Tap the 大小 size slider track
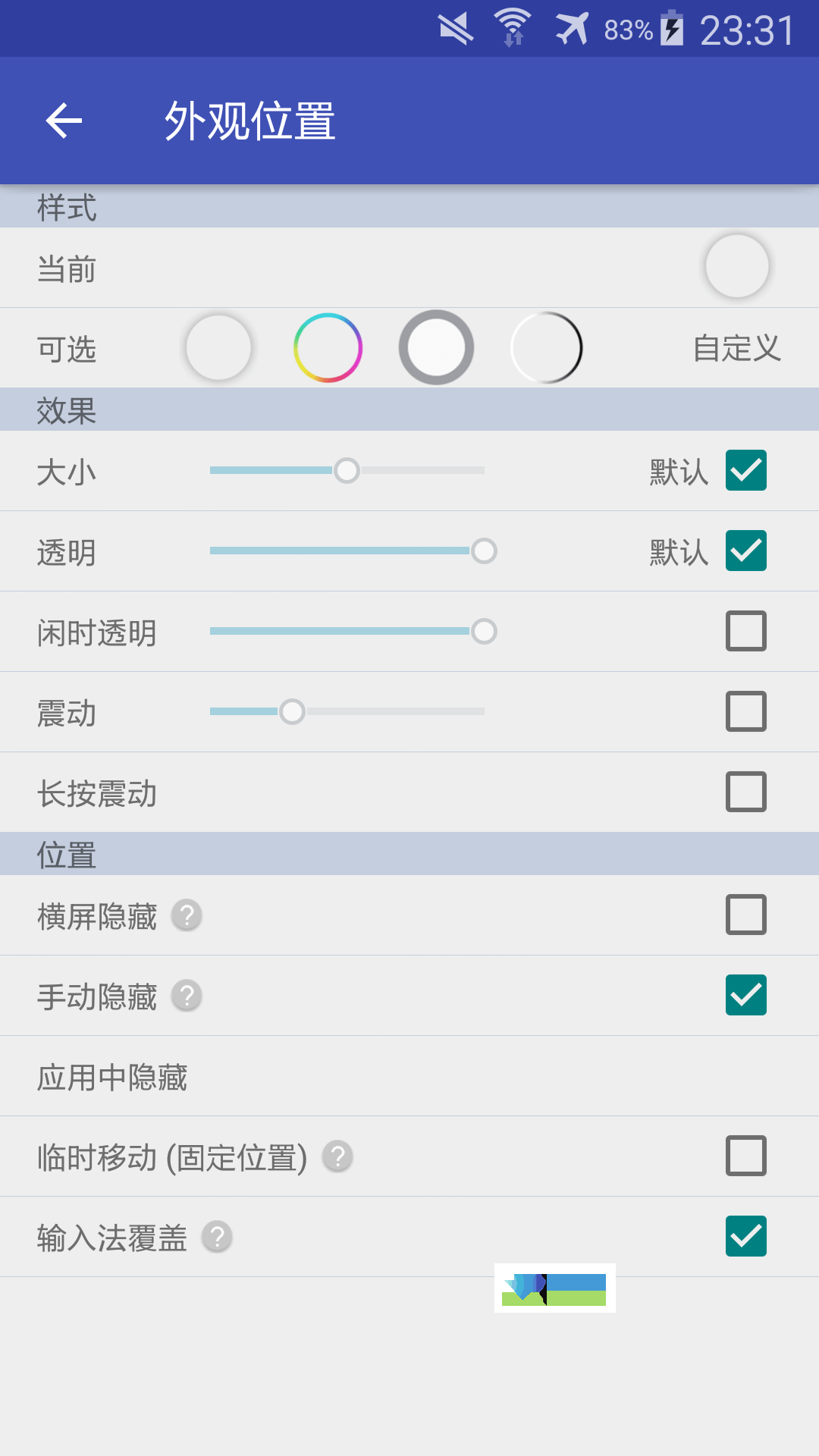 (347, 470)
